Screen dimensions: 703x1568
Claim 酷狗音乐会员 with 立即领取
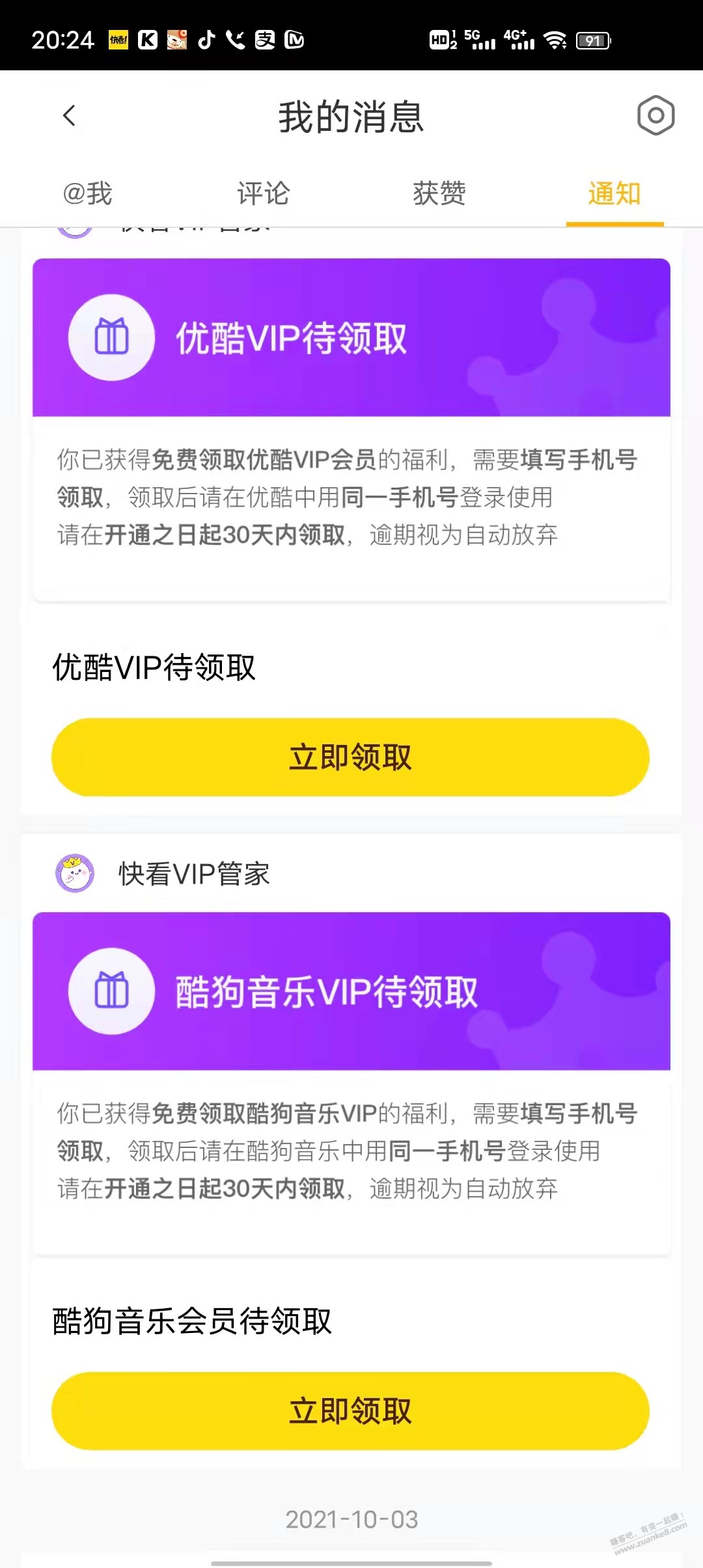[x=350, y=1411]
